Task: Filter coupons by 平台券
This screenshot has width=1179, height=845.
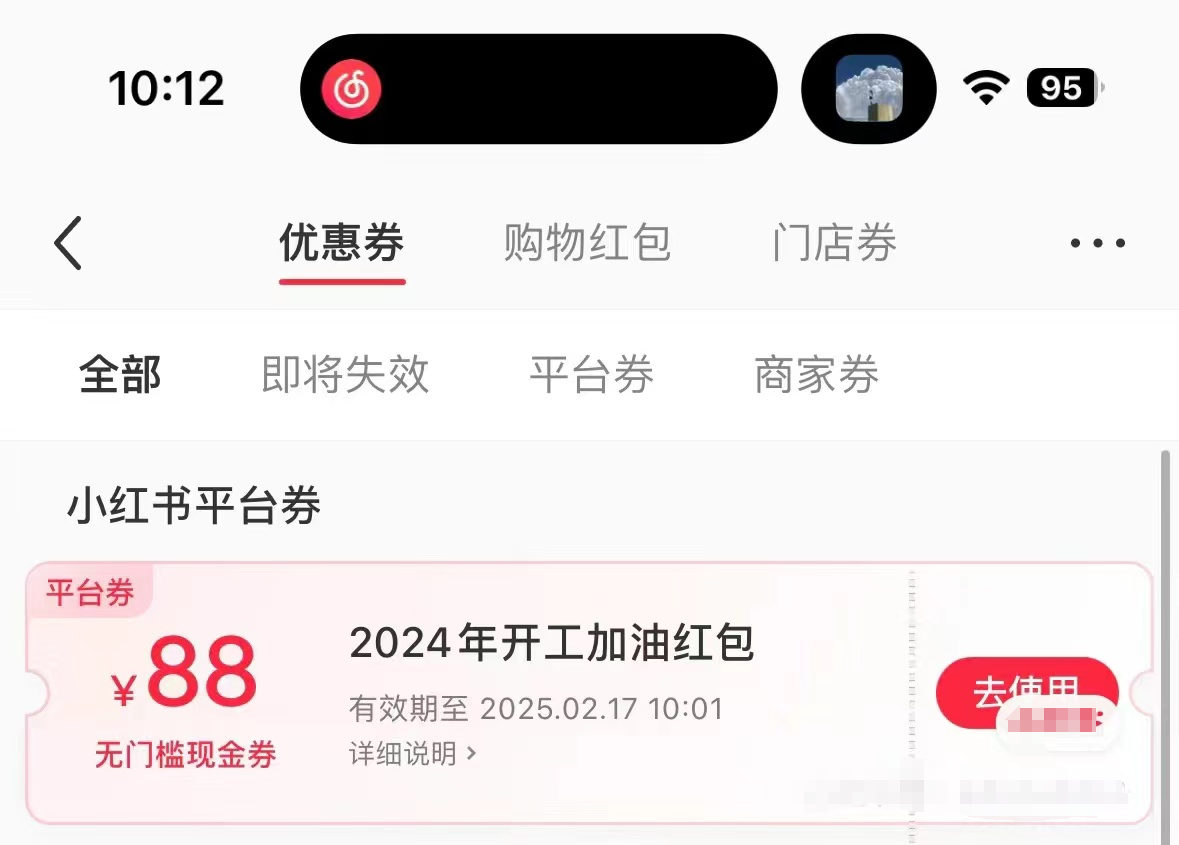Action: [591, 375]
